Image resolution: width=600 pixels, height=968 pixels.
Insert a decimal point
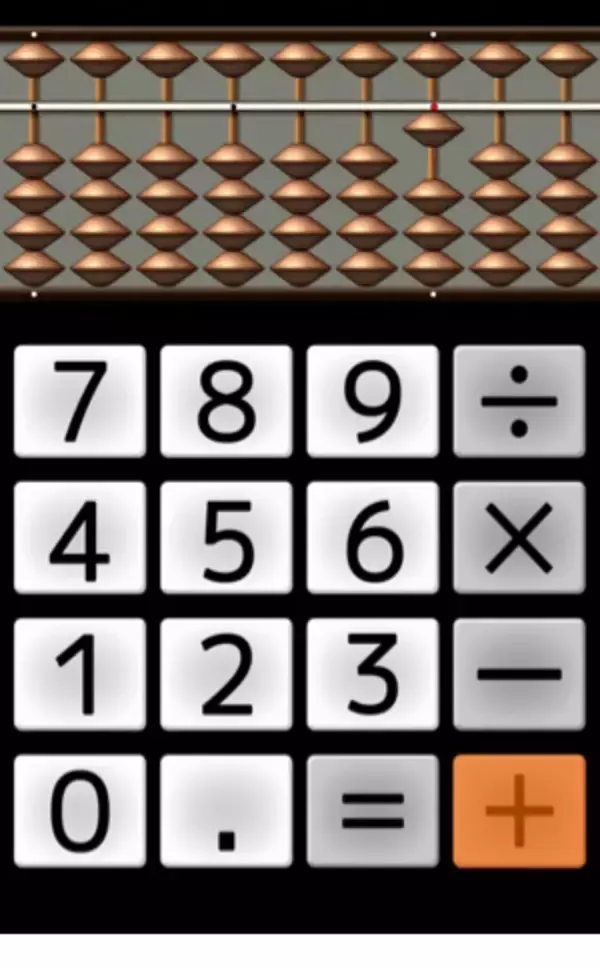tap(226, 810)
